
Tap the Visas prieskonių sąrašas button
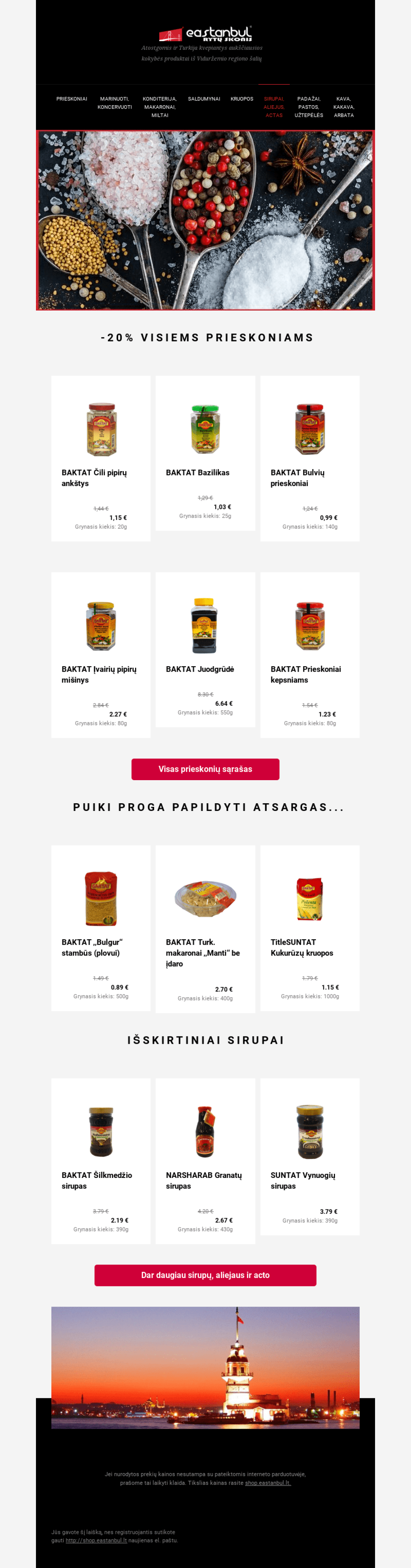coord(205,769)
